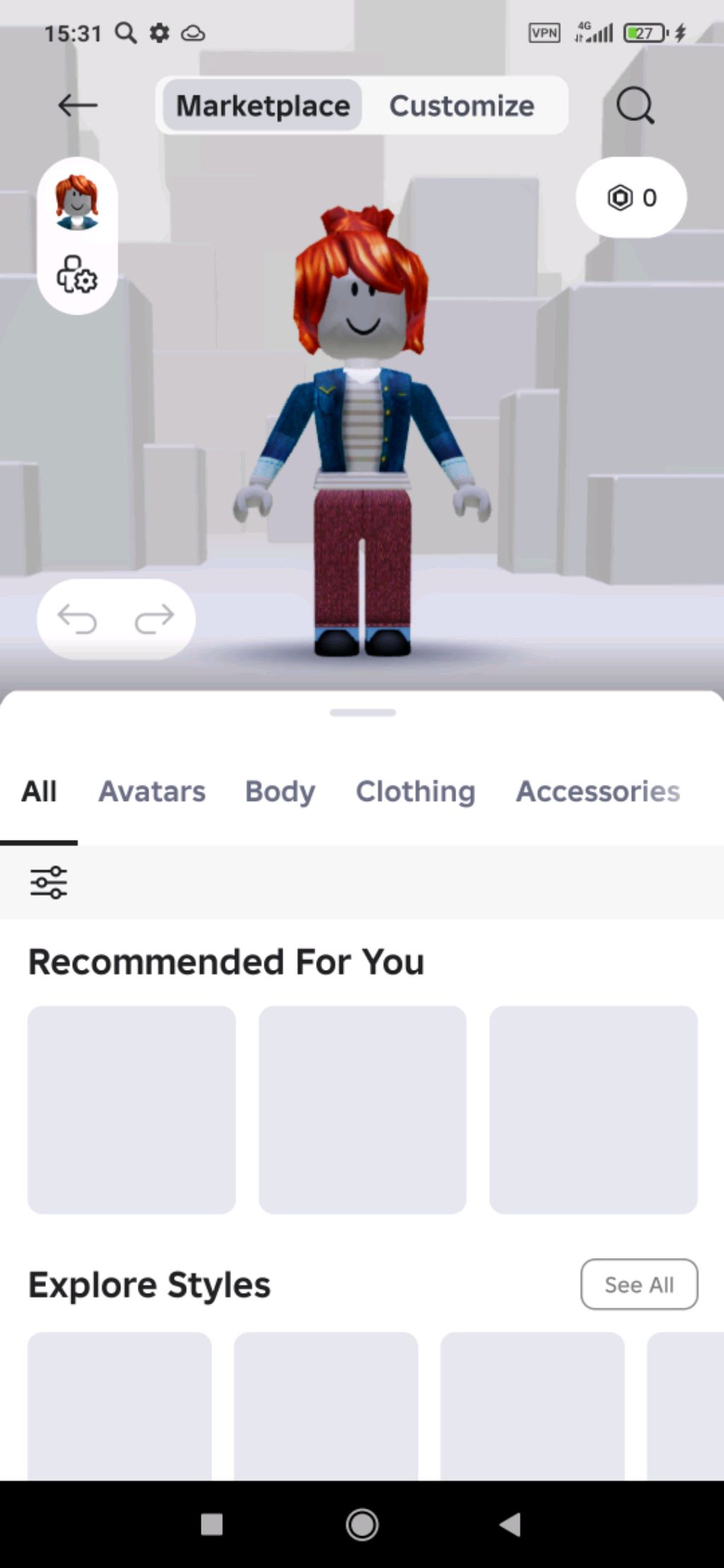Select the All category tab
This screenshot has width=724, height=1568.
[39, 791]
